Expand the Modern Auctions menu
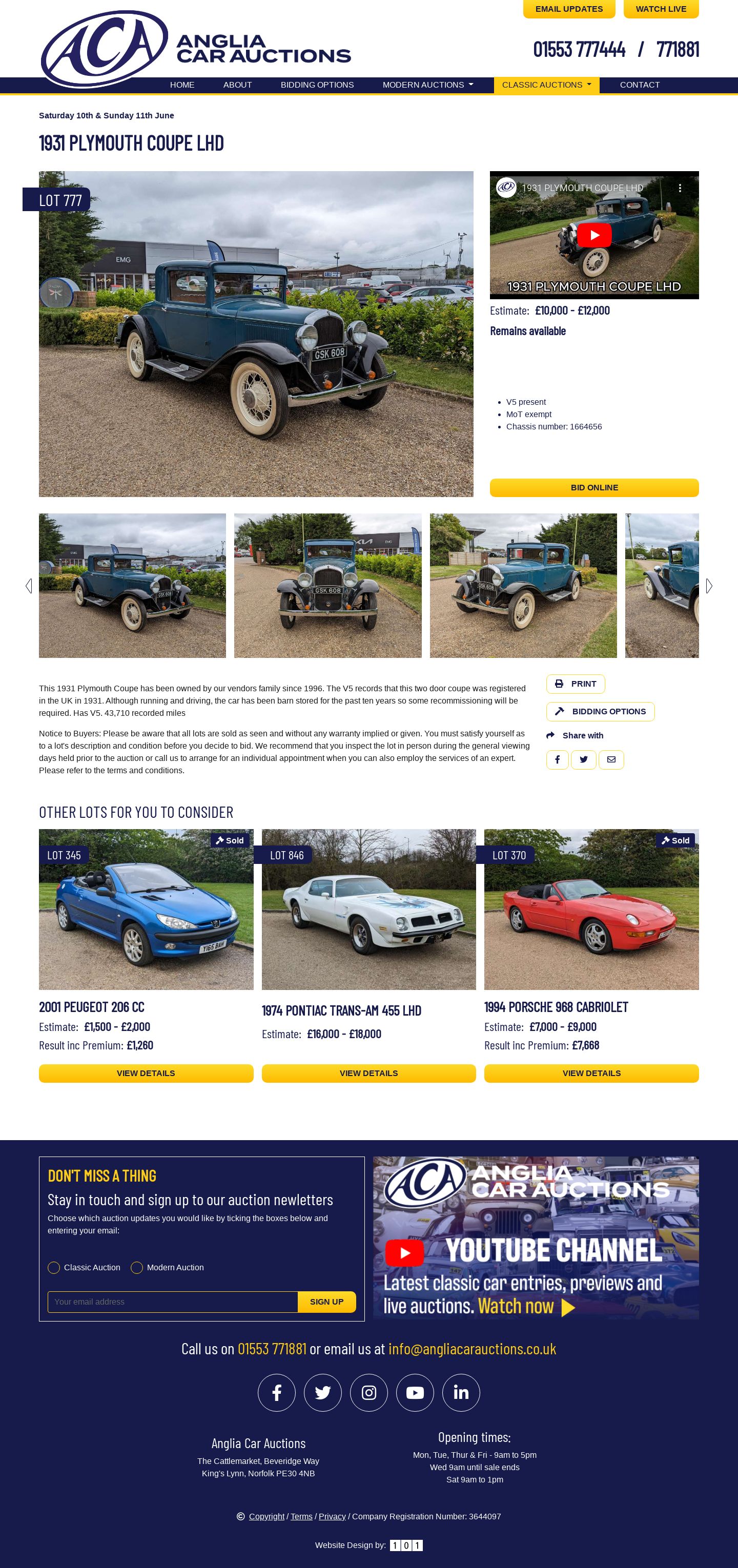The image size is (738, 1568). (427, 85)
